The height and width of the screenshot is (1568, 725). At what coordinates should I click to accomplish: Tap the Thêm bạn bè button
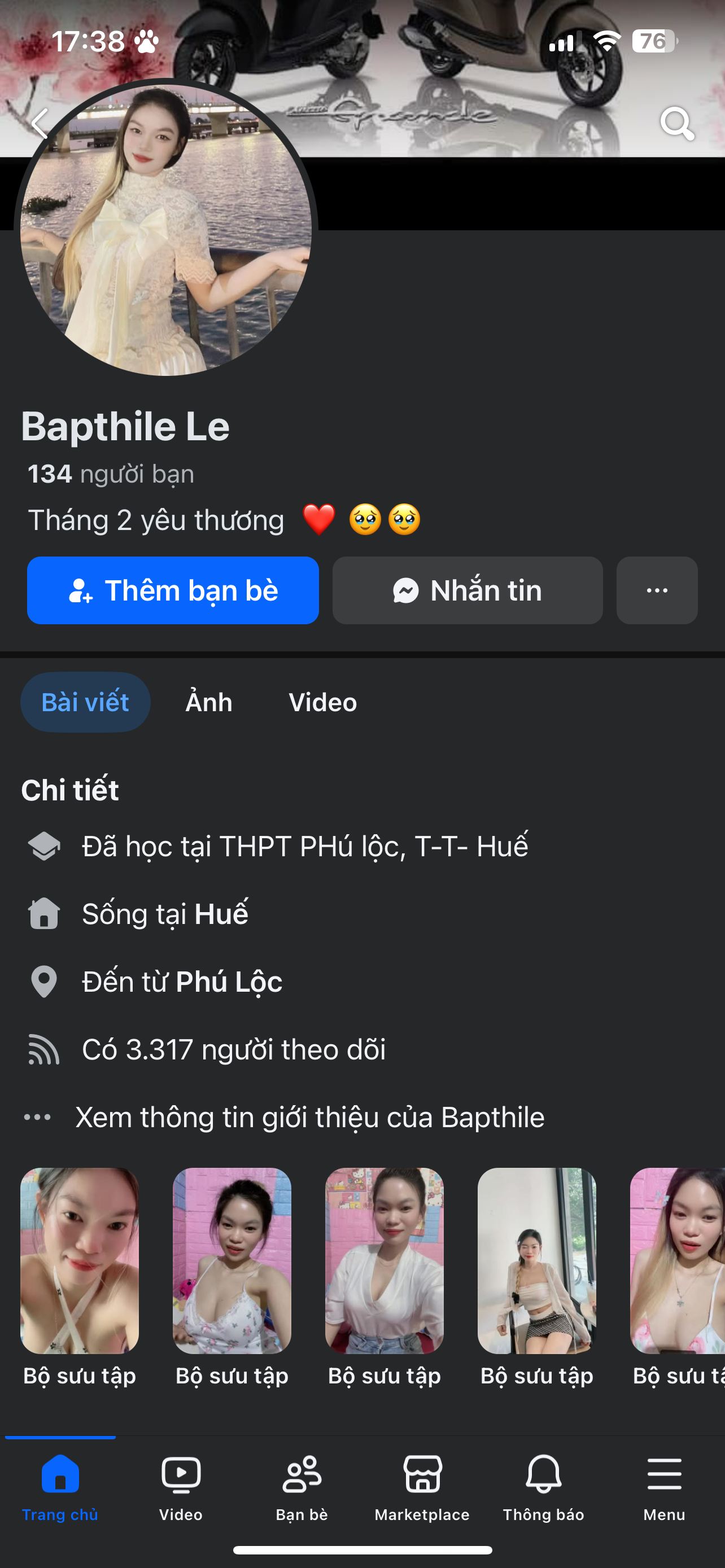tap(173, 590)
